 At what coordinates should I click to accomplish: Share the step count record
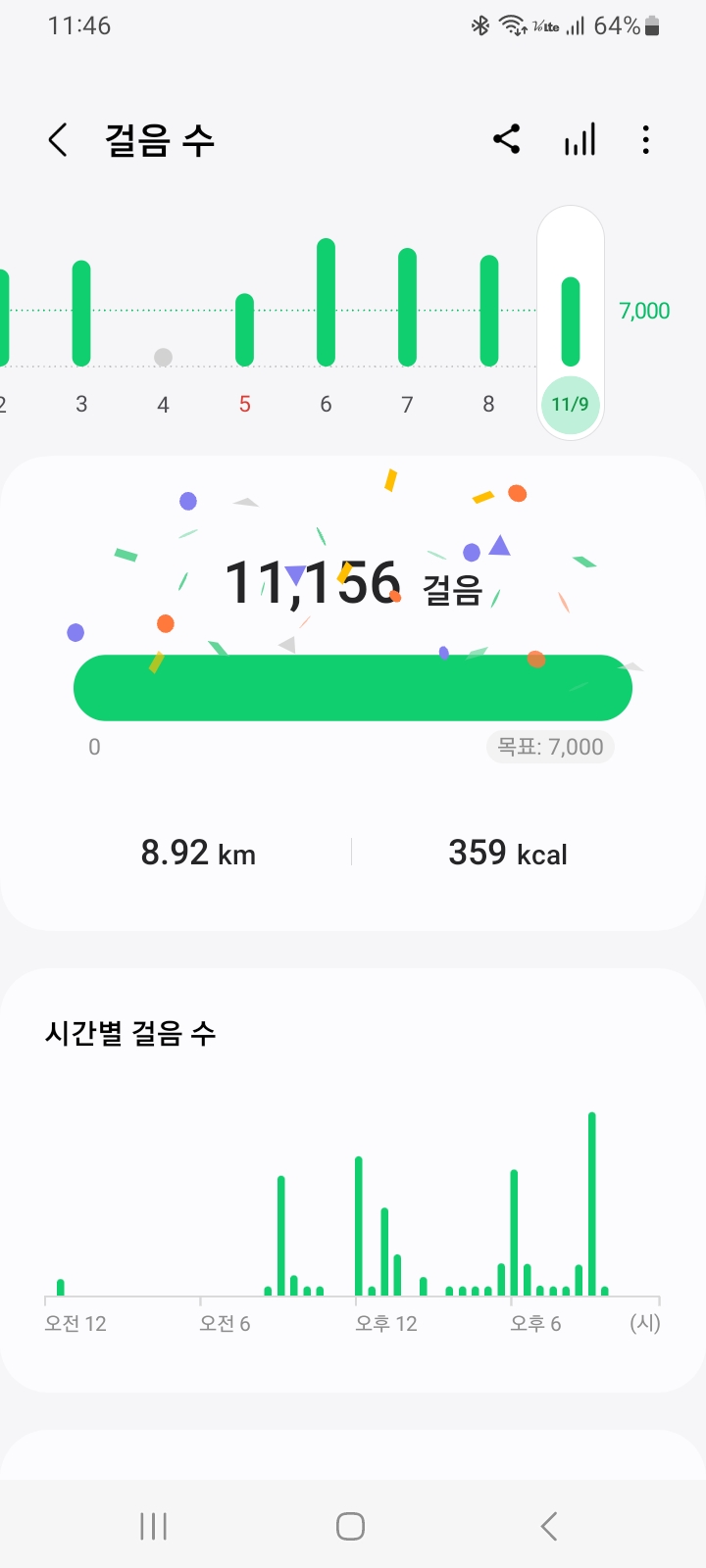point(507,140)
